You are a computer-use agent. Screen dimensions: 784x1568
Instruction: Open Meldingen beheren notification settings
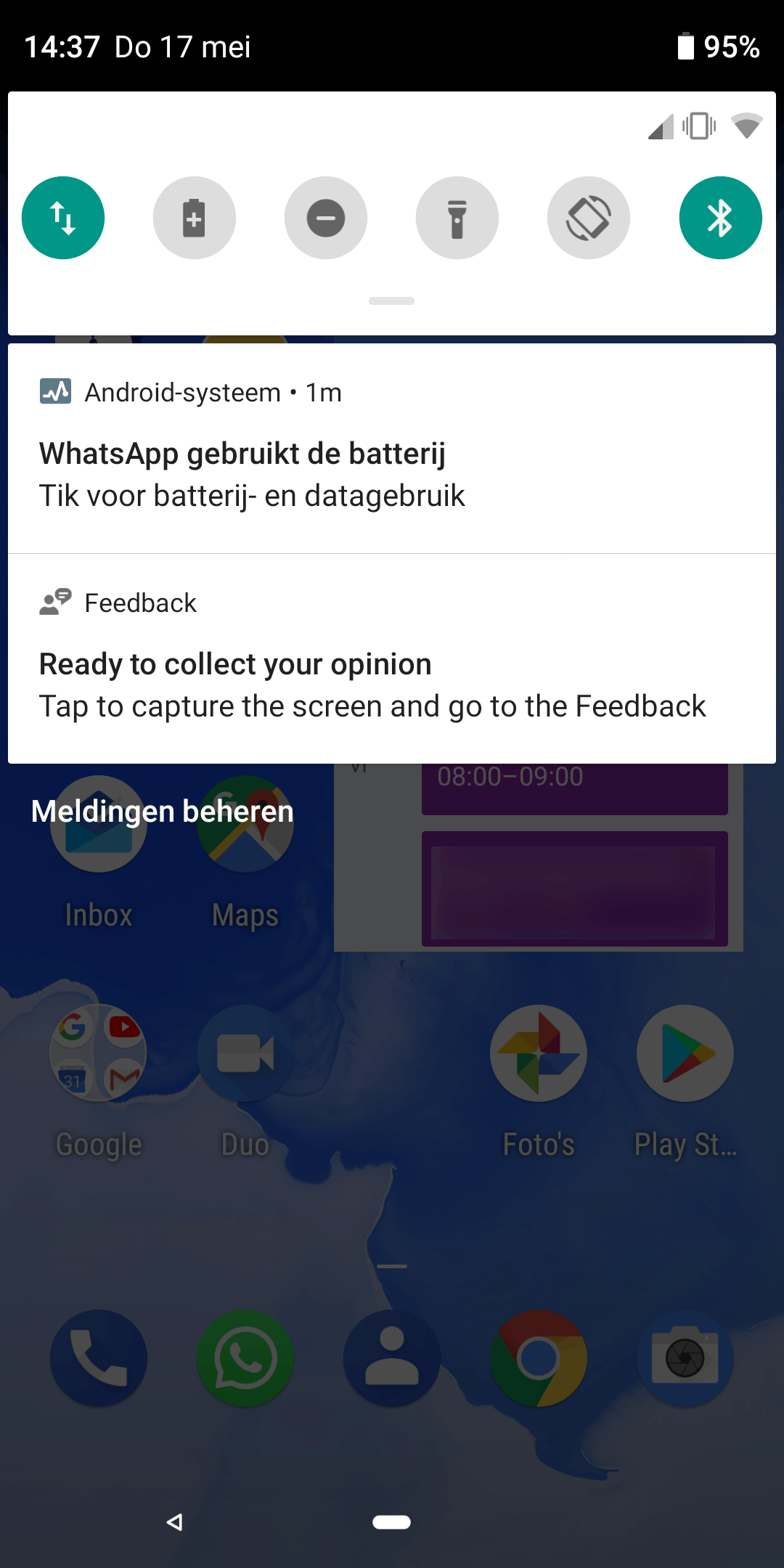(163, 811)
